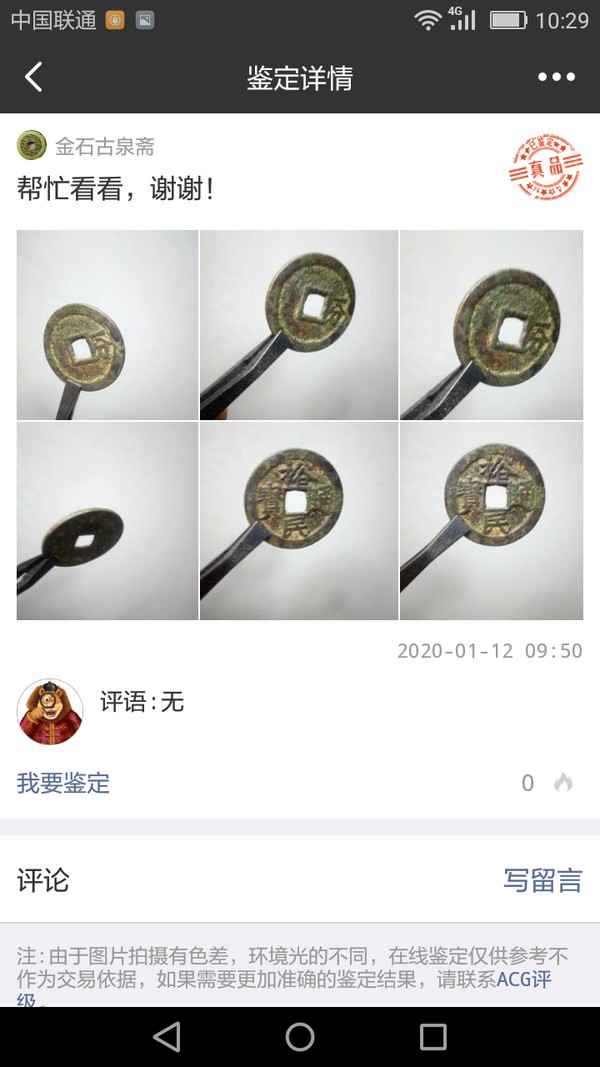Open 金石古泉斋 user profile

pyautogui.click(x=104, y=147)
